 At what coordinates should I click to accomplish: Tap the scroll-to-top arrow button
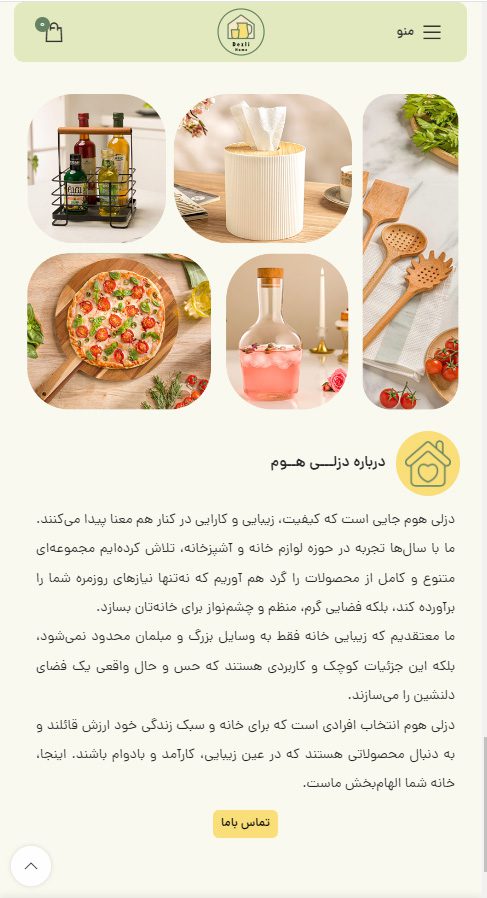pyautogui.click(x=31, y=866)
